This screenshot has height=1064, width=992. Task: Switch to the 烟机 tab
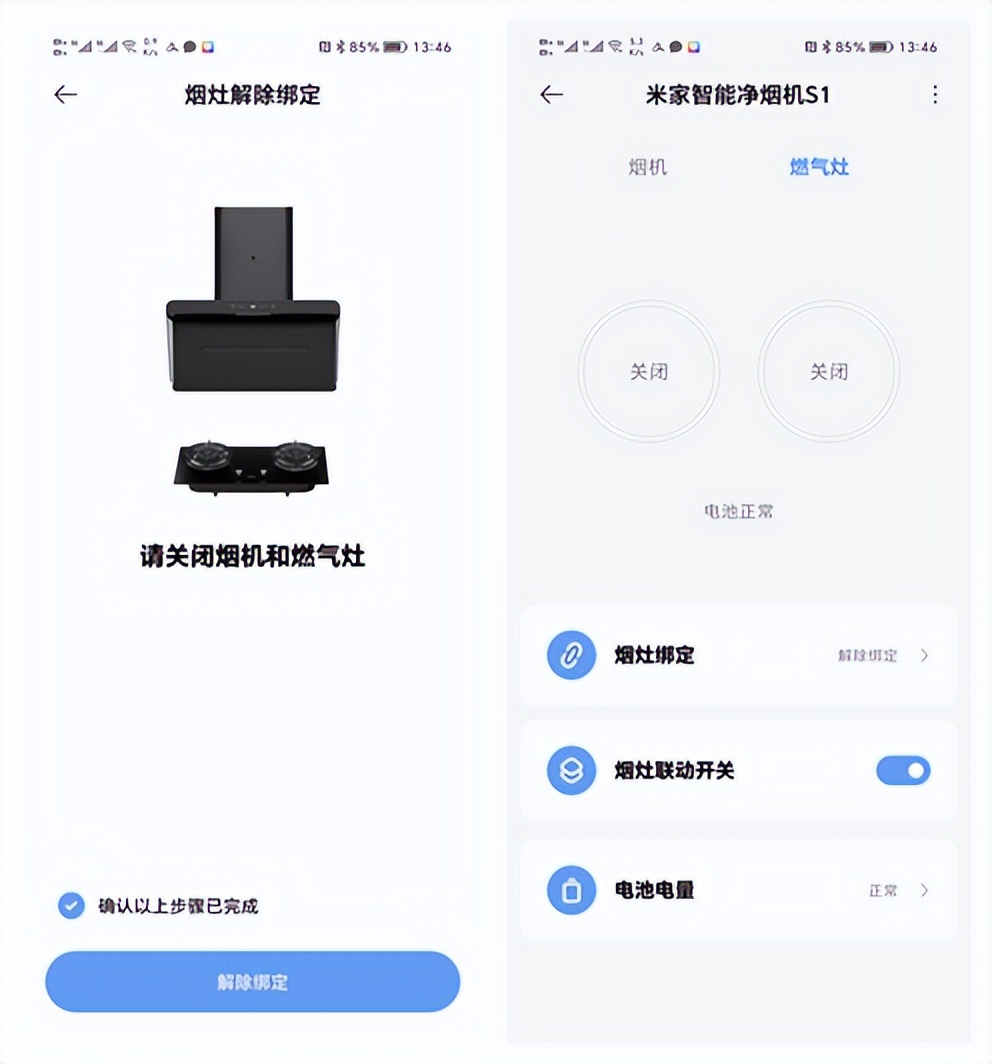pyautogui.click(x=648, y=167)
